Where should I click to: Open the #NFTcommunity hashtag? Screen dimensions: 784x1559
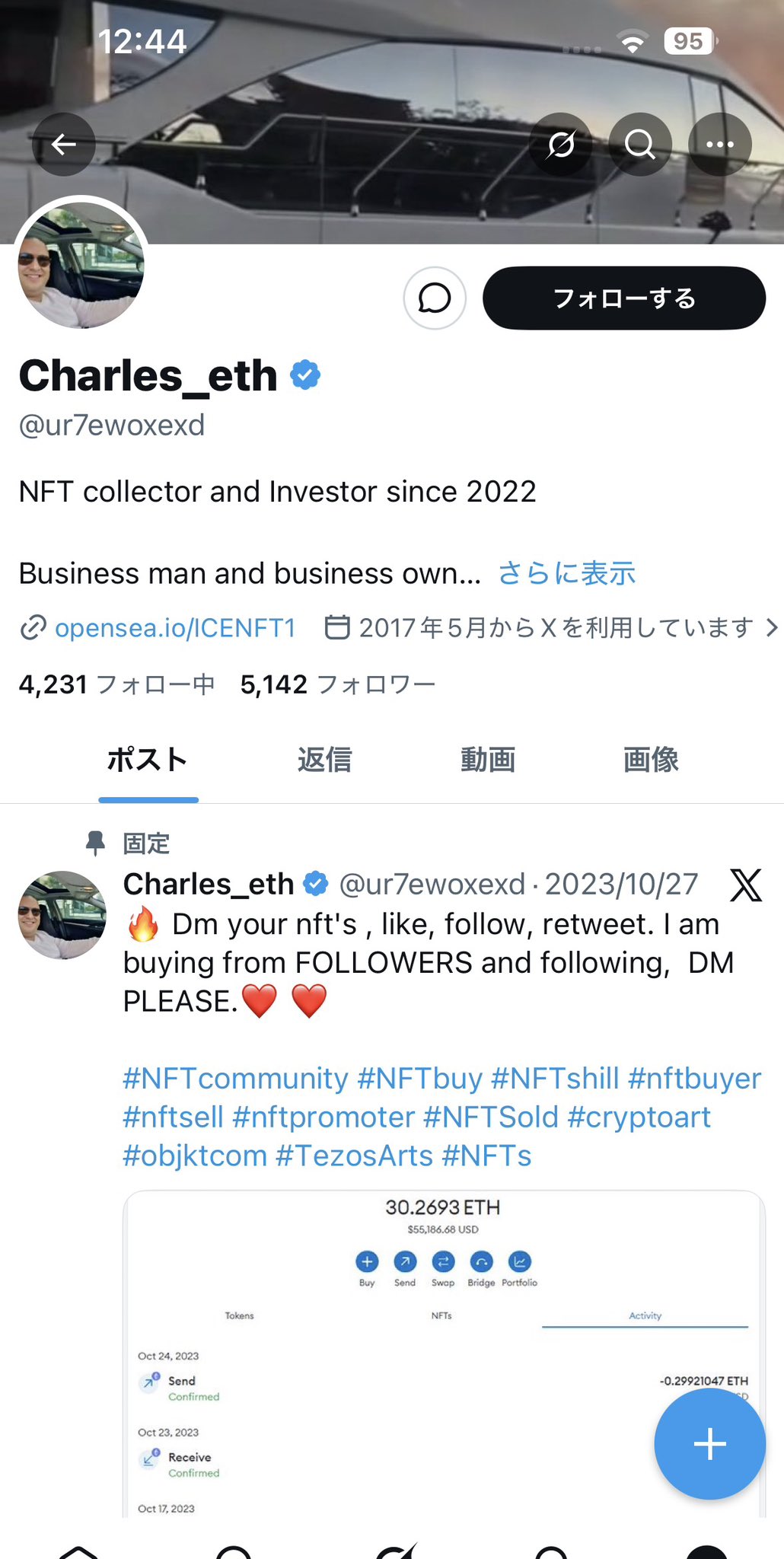click(x=236, y=1079)
